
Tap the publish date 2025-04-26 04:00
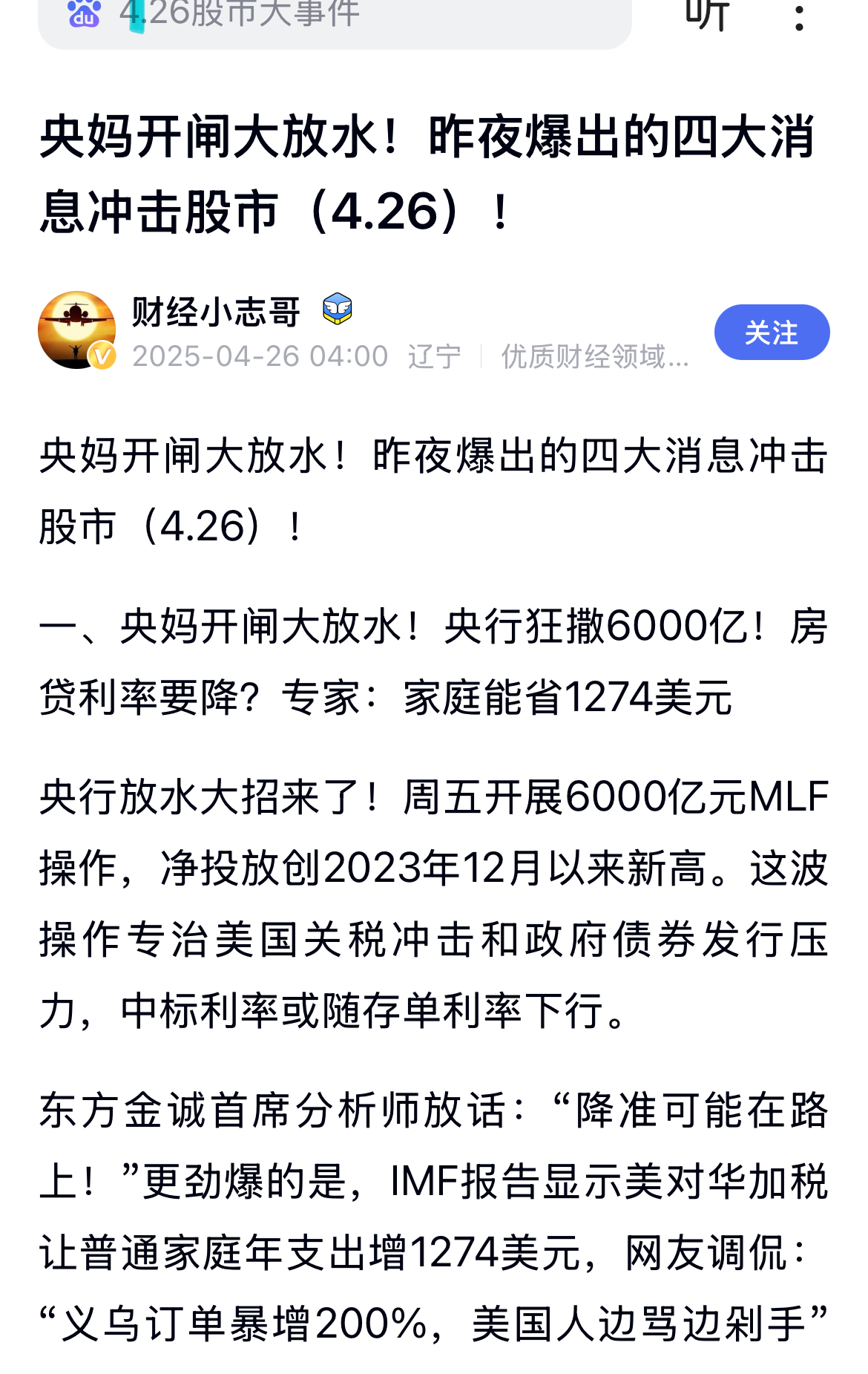click(x=260, y=355)
